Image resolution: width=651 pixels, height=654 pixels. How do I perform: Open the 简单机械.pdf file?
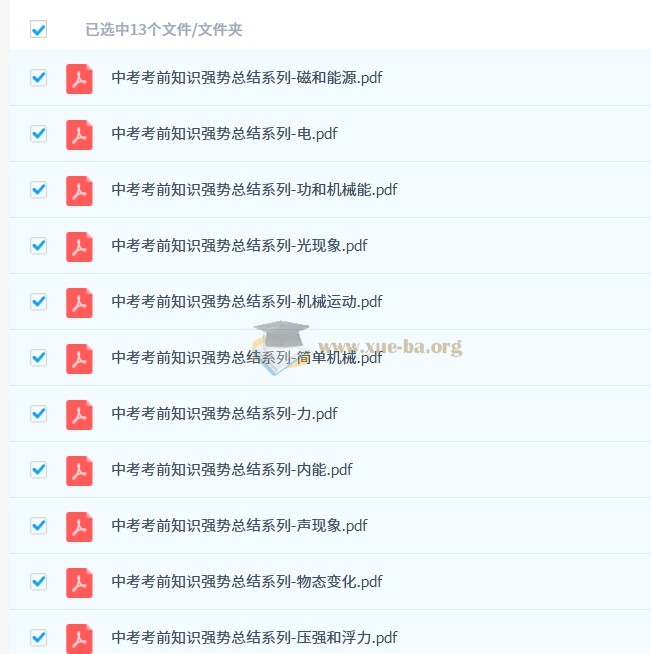(246, 358)
